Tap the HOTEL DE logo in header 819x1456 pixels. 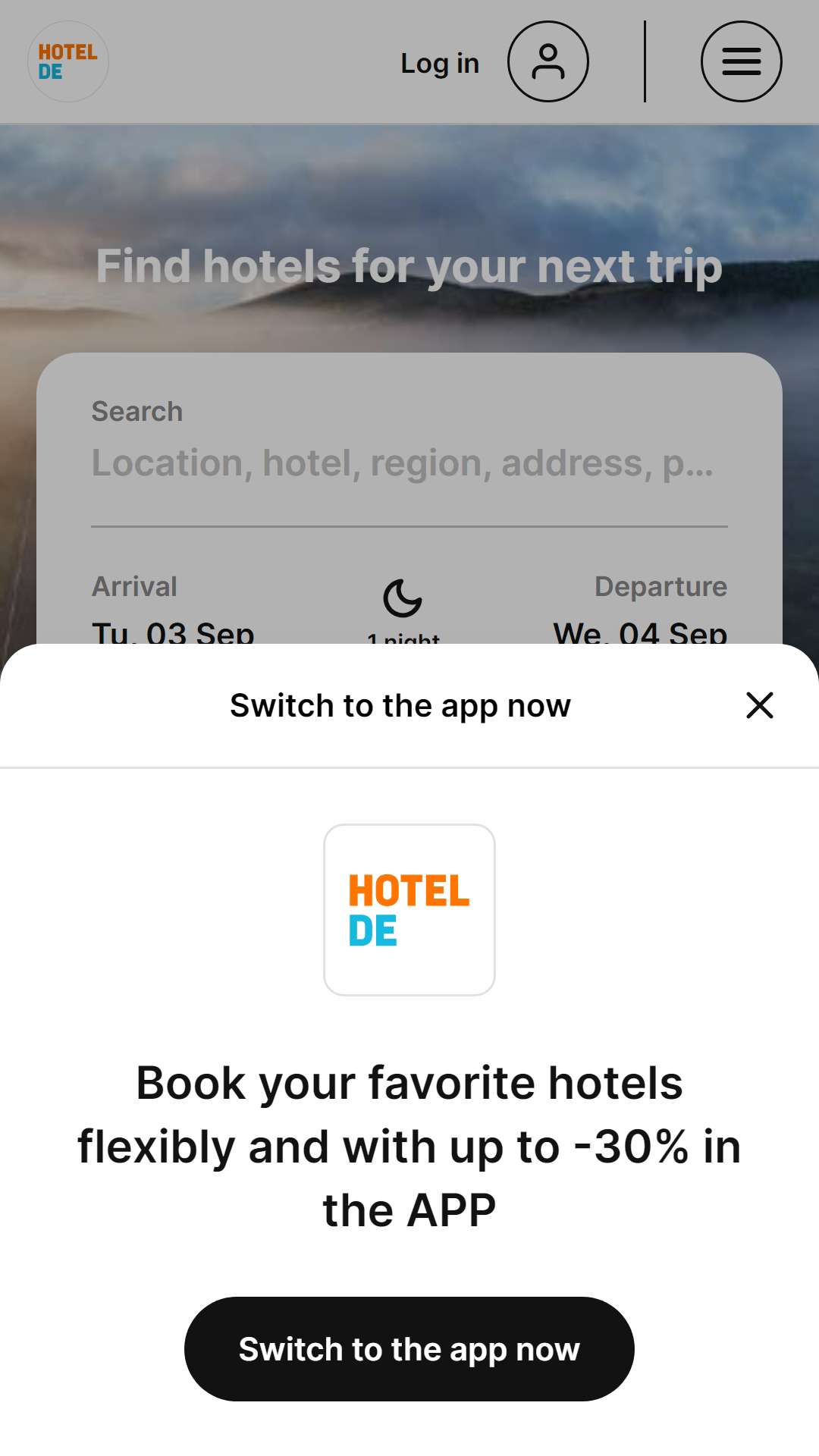pos(68,61)
